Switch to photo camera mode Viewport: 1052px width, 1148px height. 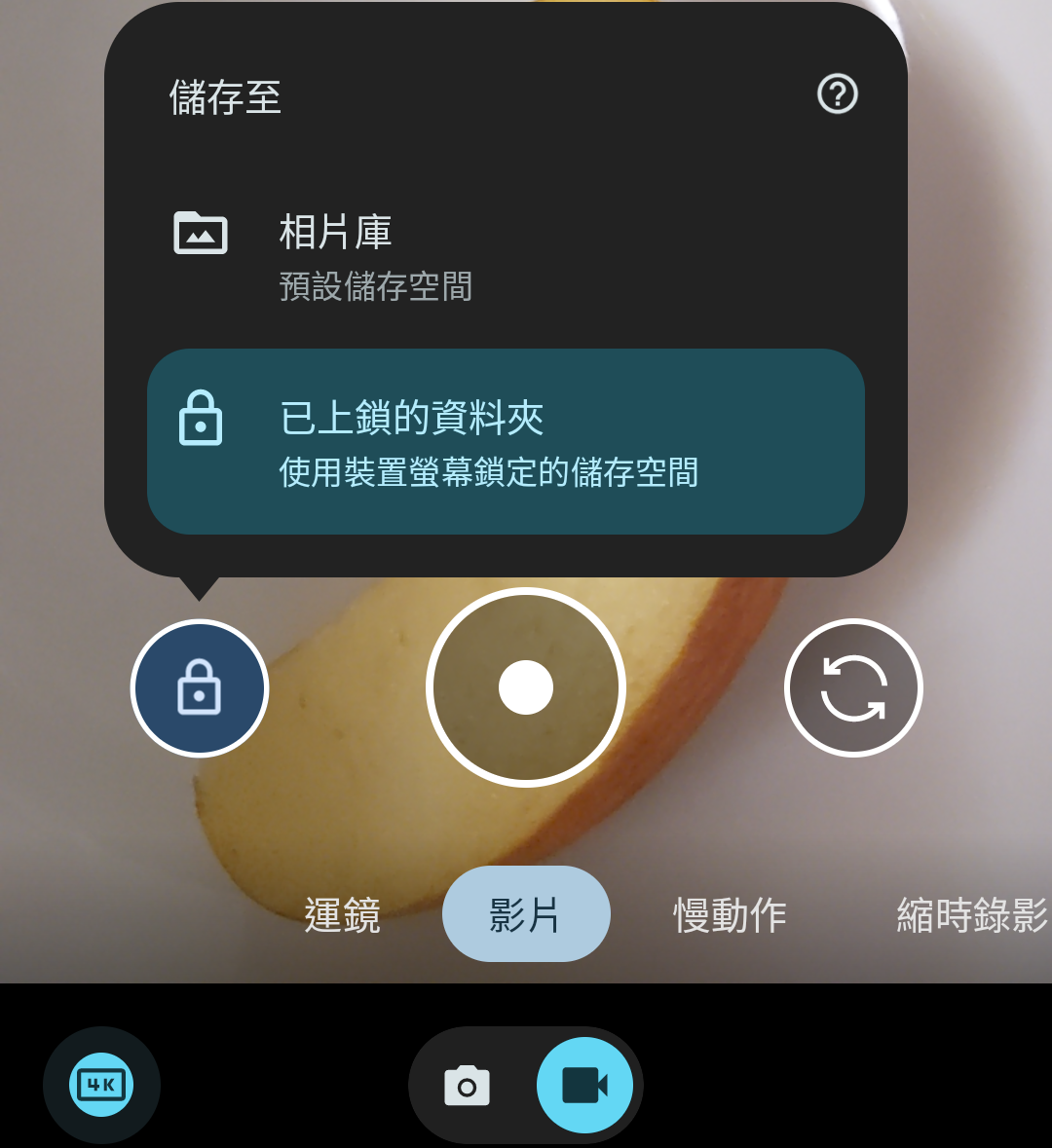pyautogui.click(x=468, y=1085)
